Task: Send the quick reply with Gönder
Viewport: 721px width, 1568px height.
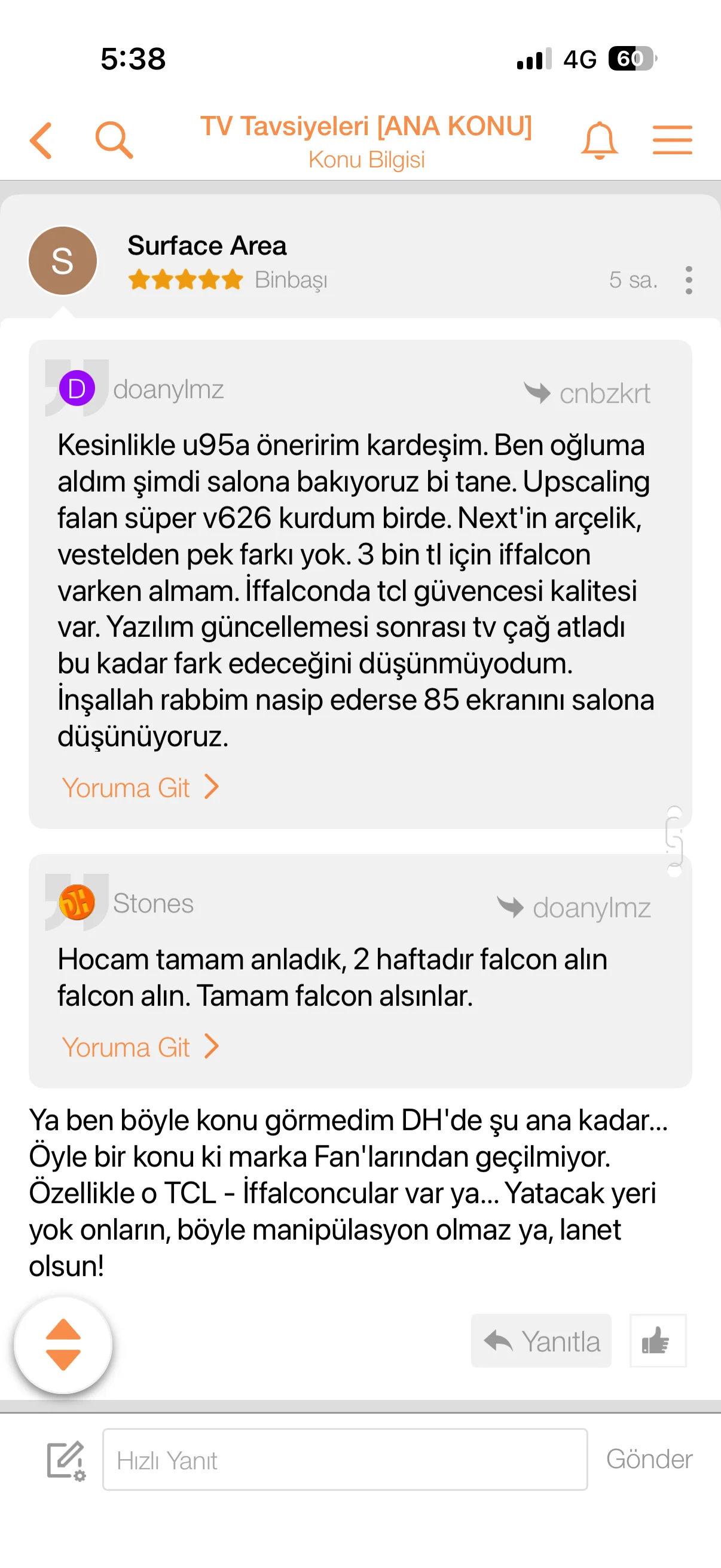Action: [649, 1459]
